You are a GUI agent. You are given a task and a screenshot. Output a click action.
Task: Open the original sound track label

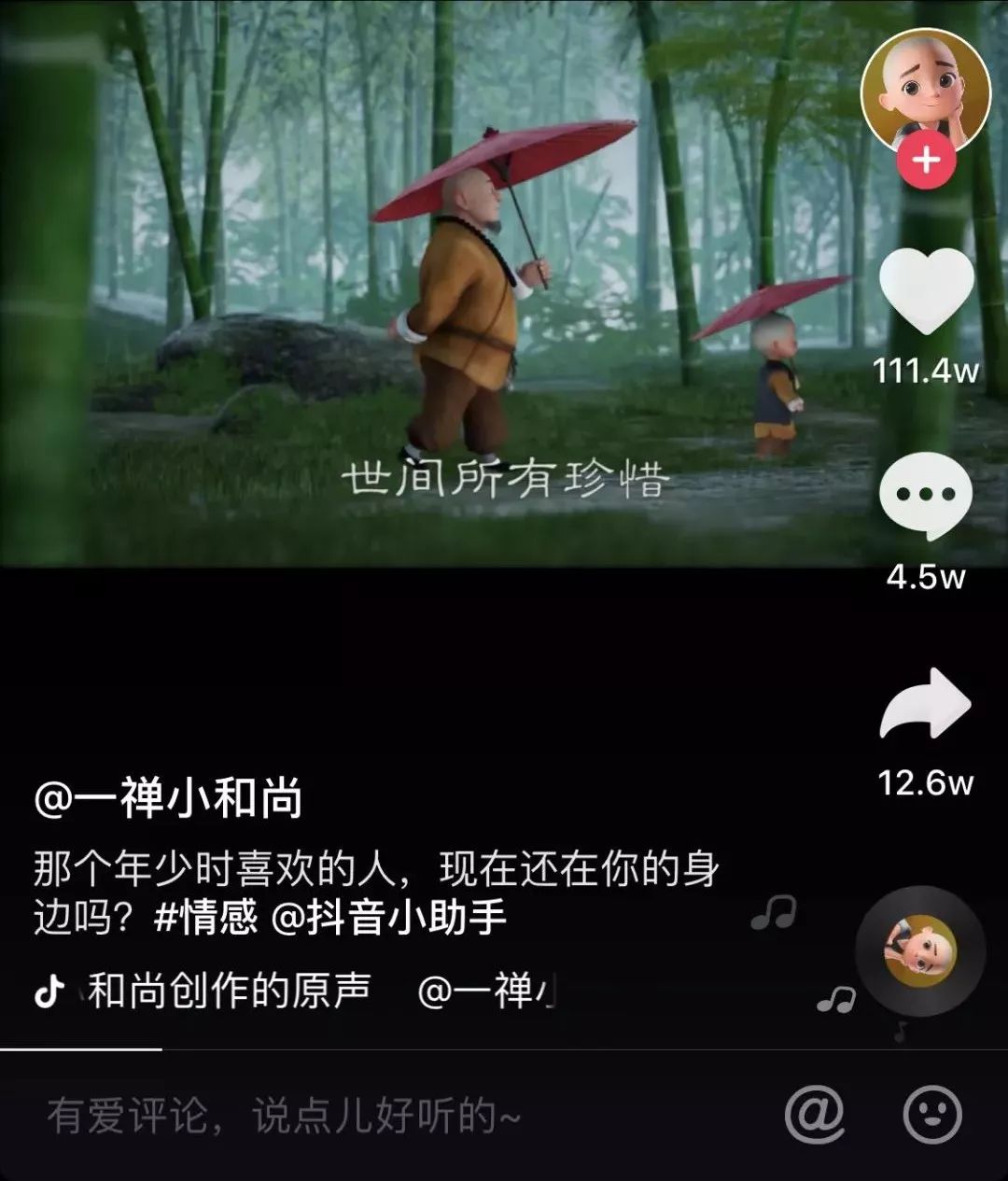pyautogui.click(x=229, y=991)
